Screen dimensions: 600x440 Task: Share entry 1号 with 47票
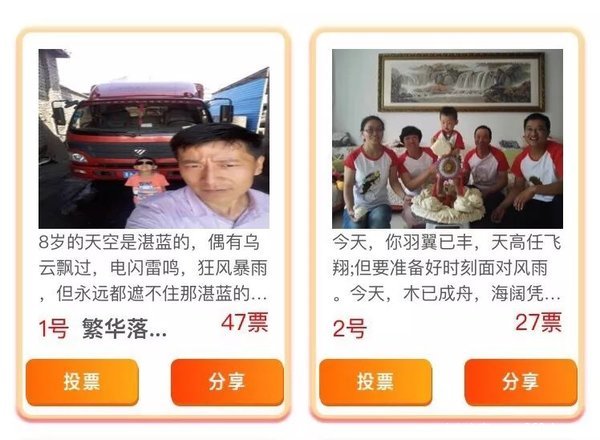pos(227,382)
